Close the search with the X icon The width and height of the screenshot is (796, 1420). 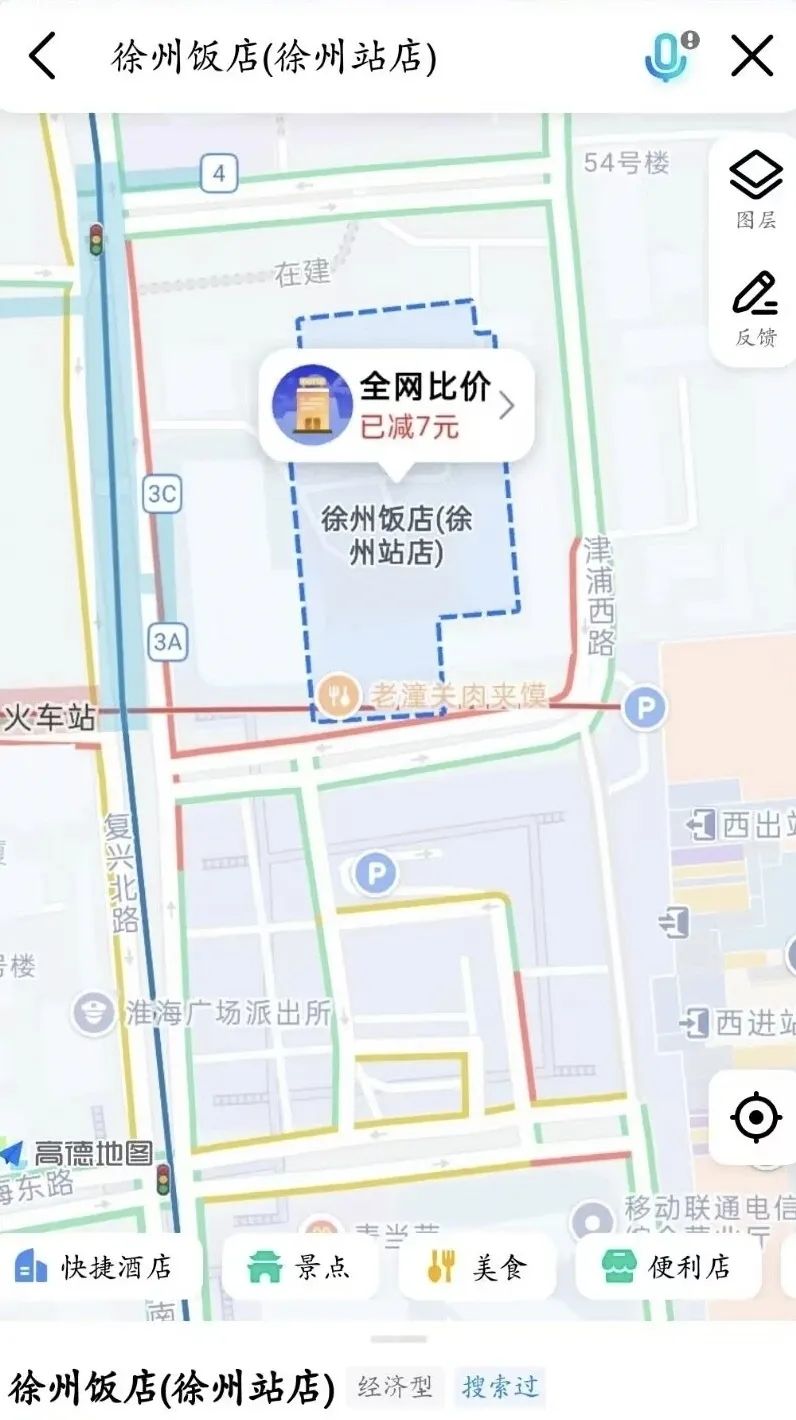pyautogui.click(x=752, y=56)
